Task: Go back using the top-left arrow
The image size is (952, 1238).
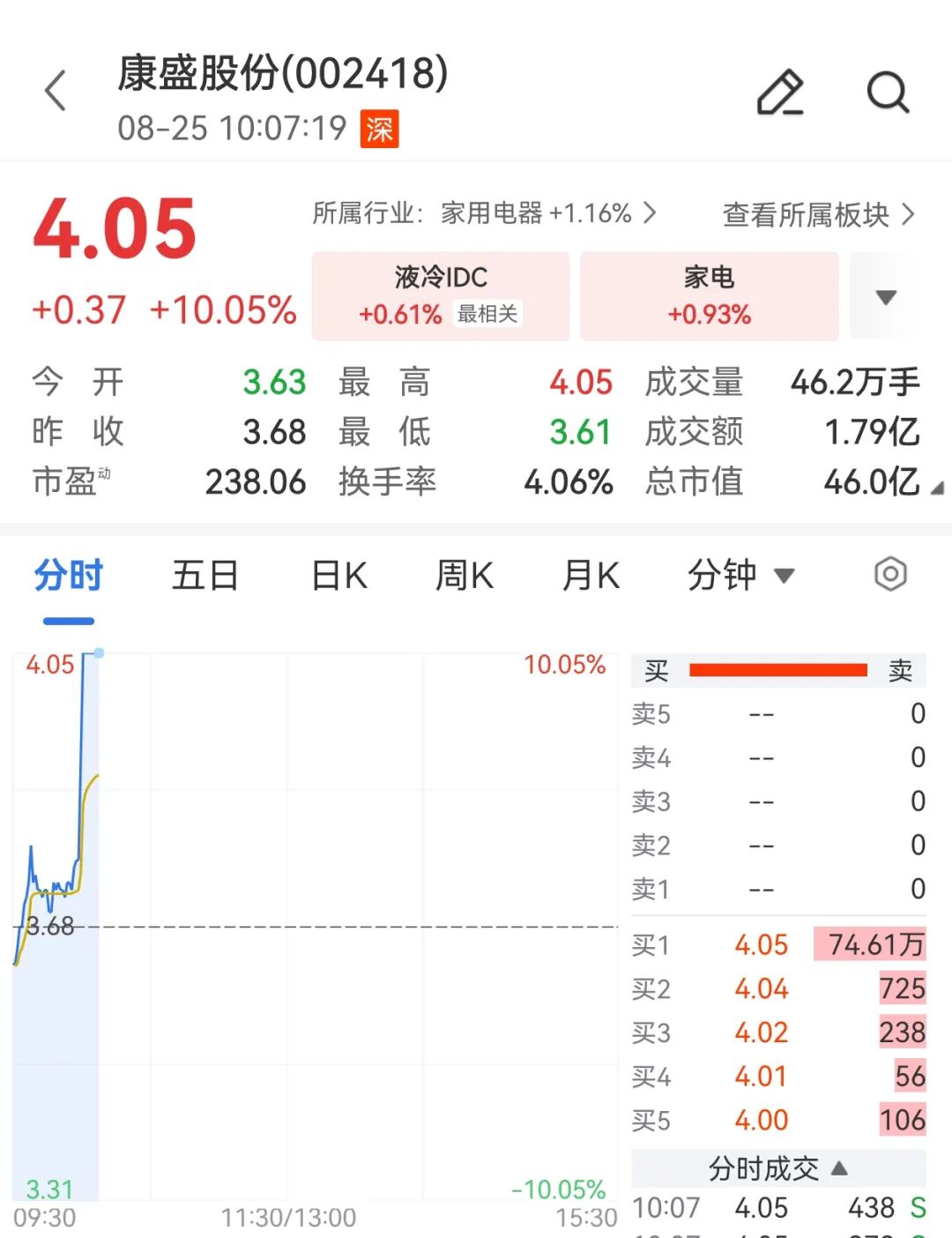Action: click(x=56, y=91)
